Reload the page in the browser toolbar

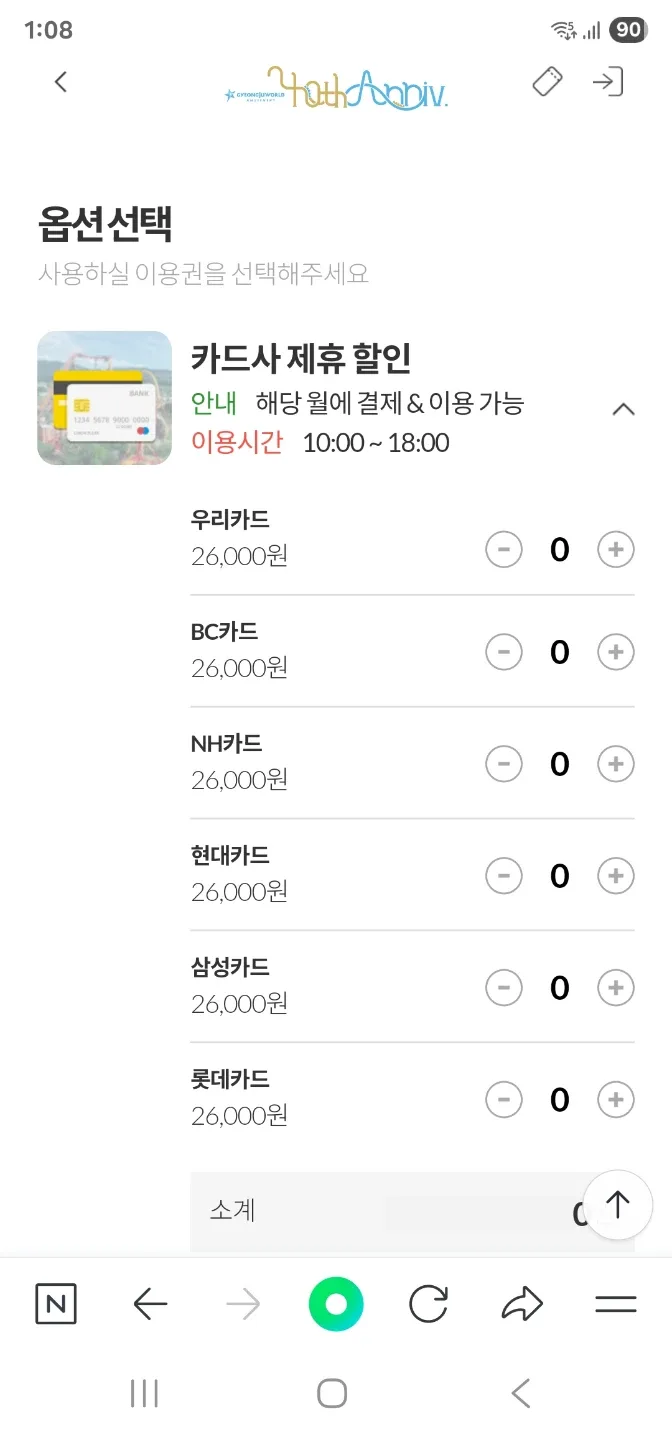coord(428,1304)
